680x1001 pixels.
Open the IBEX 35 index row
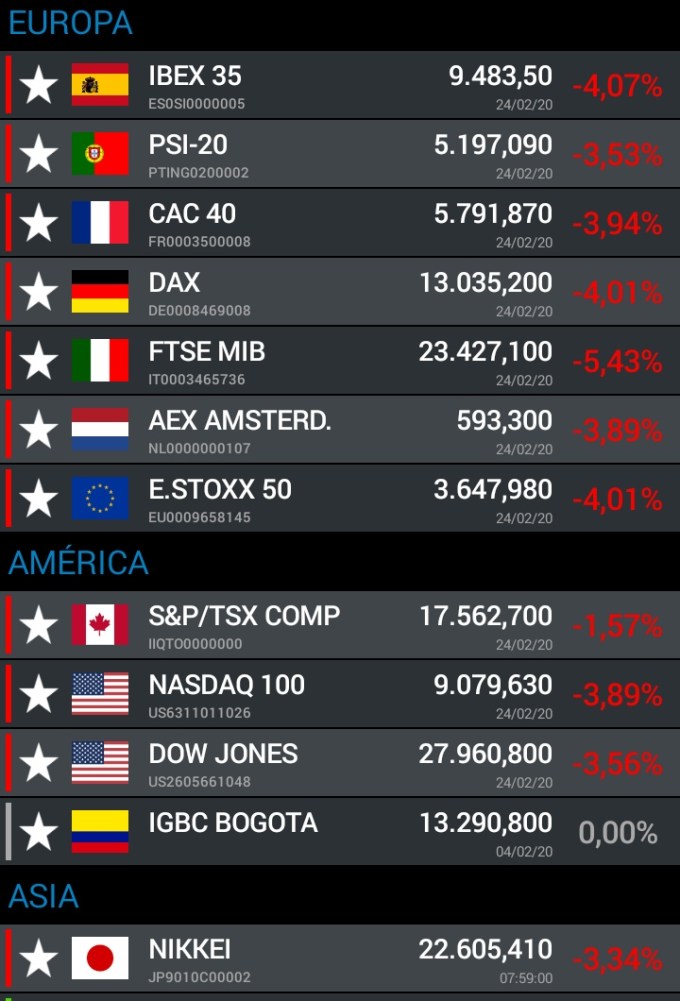pyautogui.click(x=300, y=85)
